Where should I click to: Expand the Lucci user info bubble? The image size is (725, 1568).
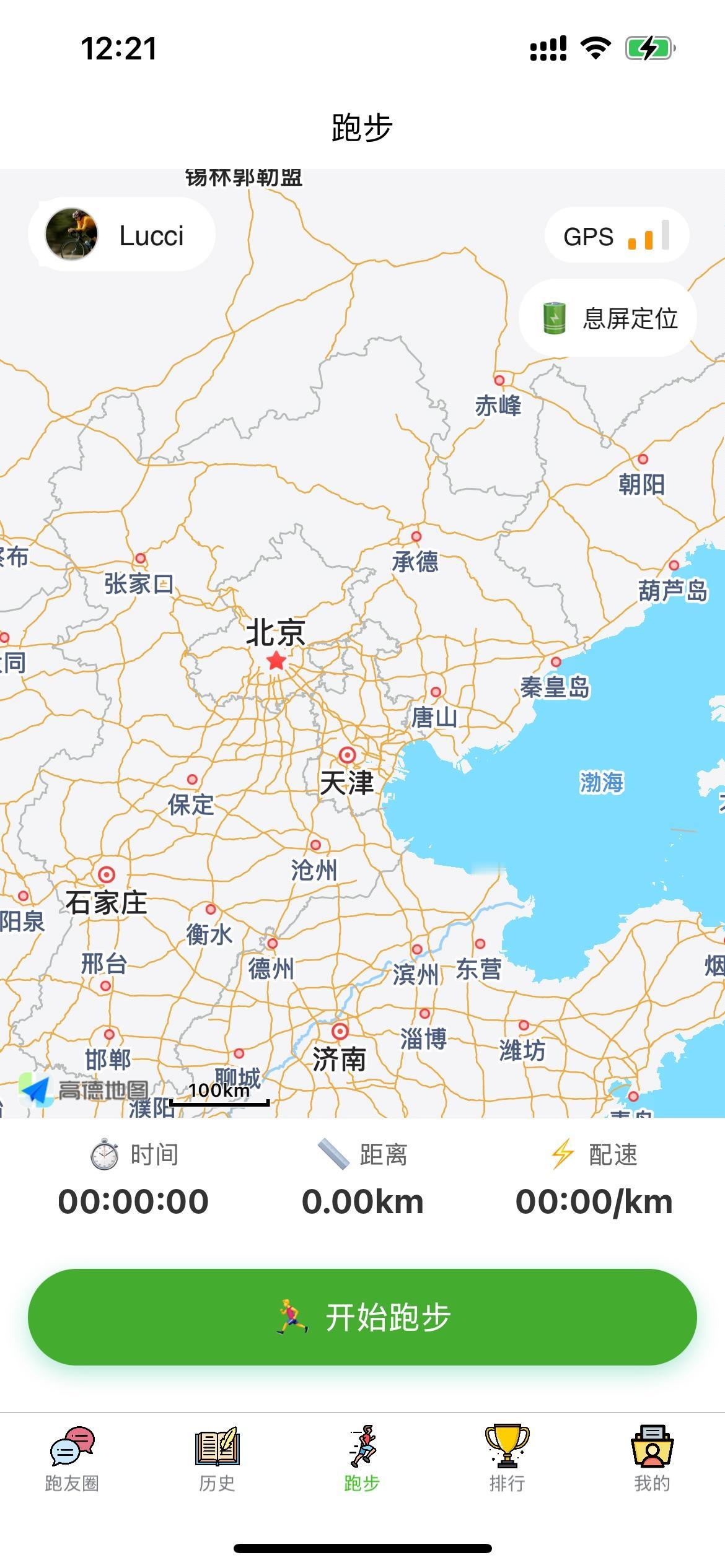pos(121,234)
